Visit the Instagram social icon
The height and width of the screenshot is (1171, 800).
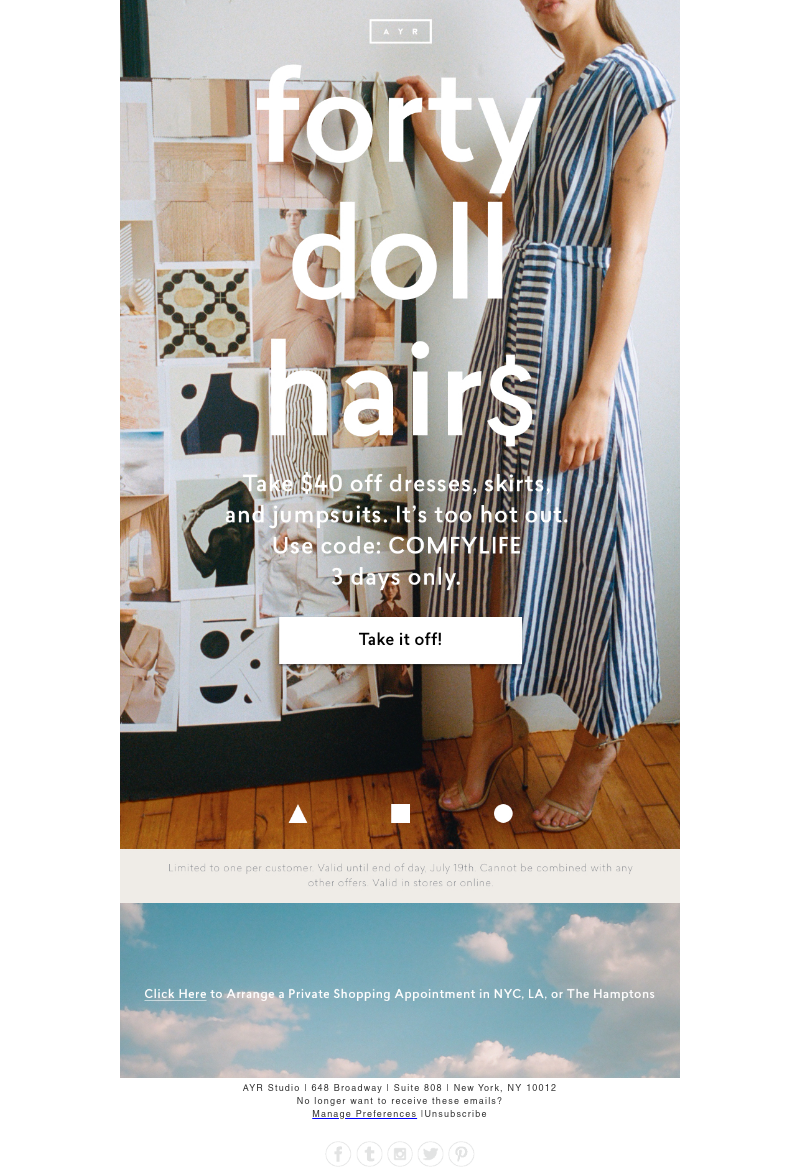point(400,1154)
